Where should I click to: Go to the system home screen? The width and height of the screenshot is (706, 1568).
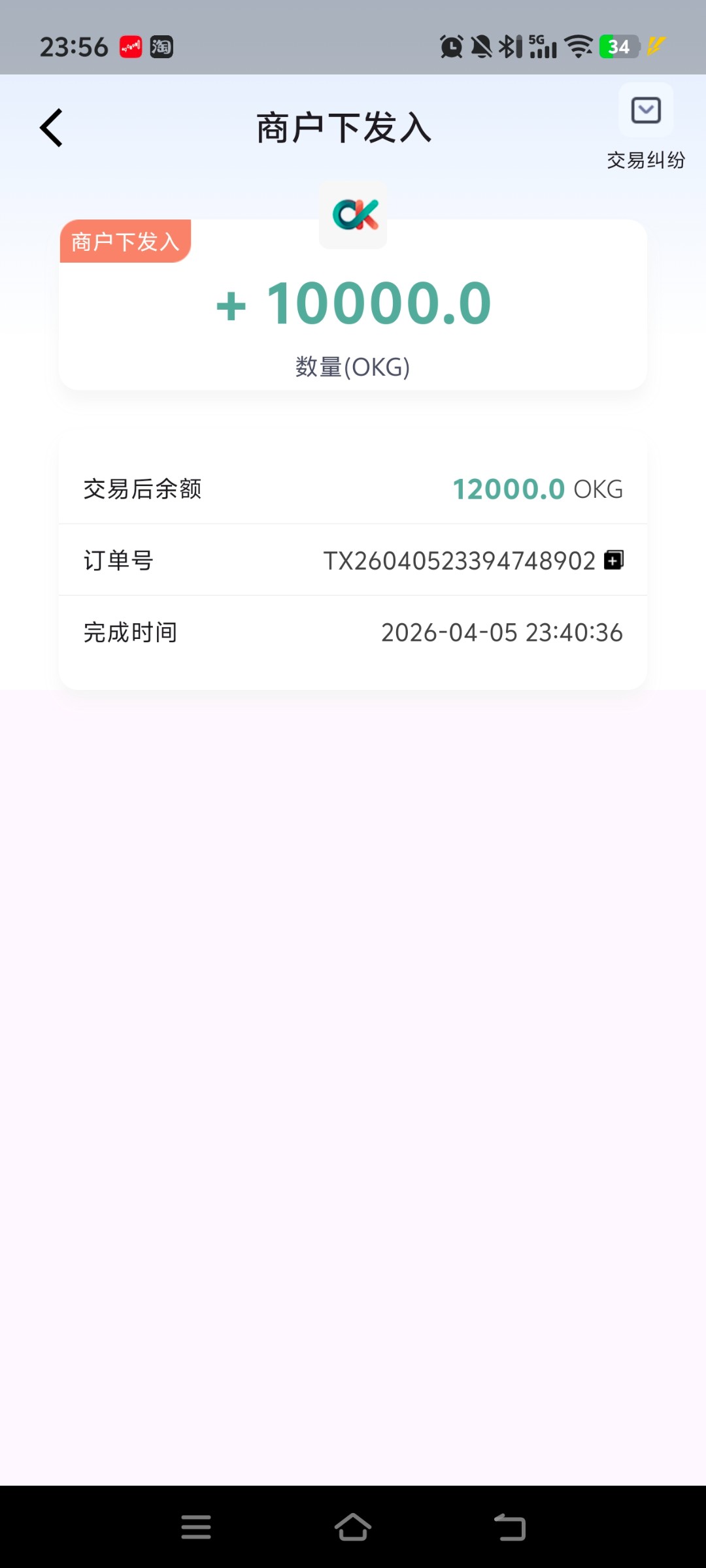[353, 1527]
